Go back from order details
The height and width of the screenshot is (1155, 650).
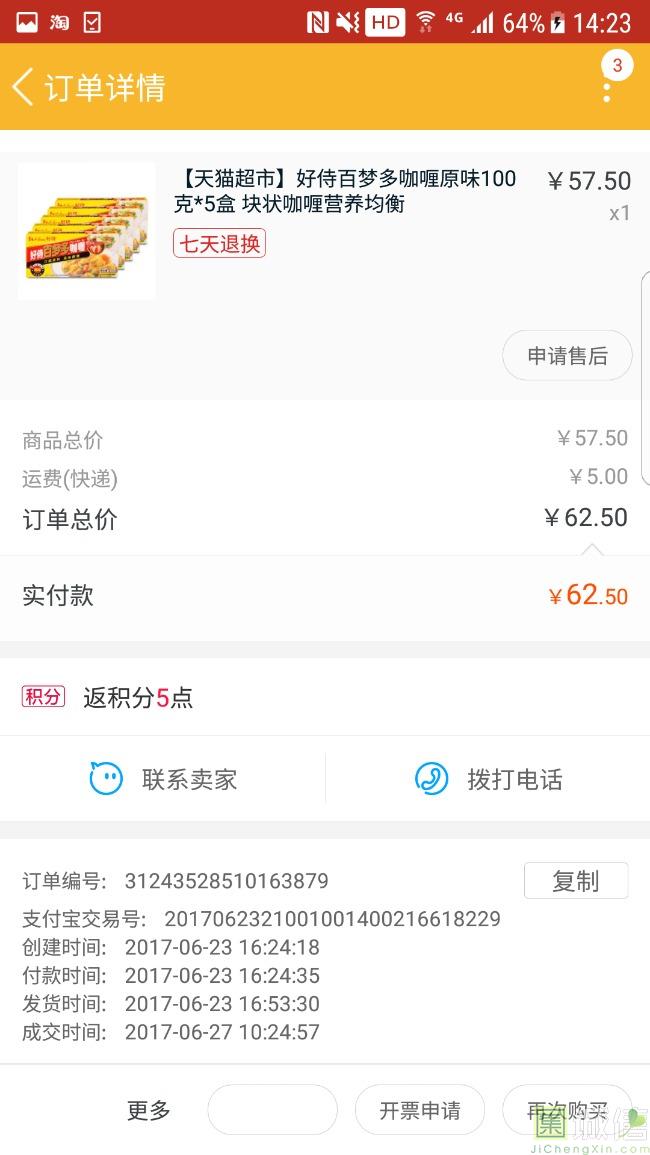tap(24, 87)
